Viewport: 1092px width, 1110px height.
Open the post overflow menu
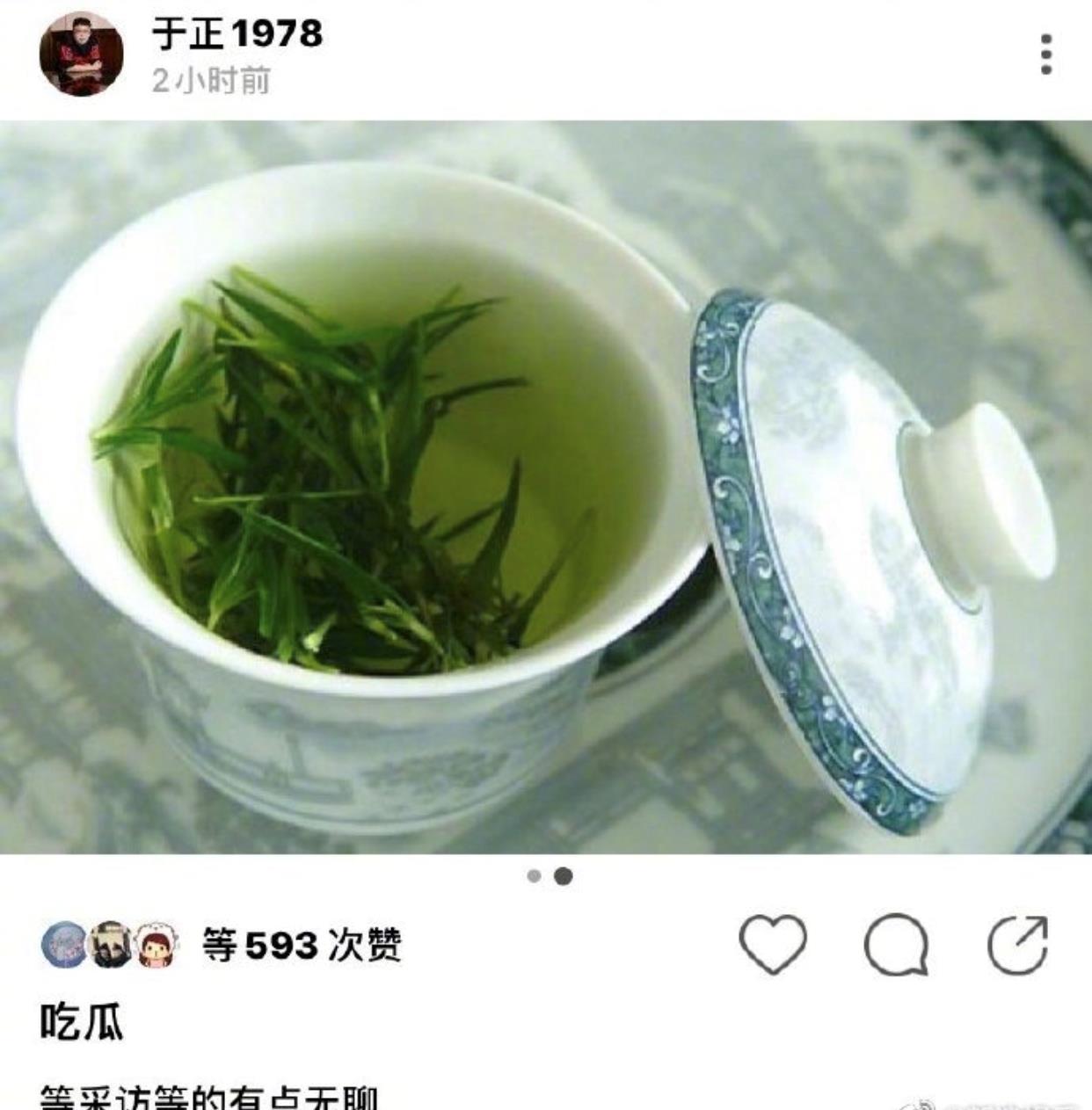[x=1045, y=54]
